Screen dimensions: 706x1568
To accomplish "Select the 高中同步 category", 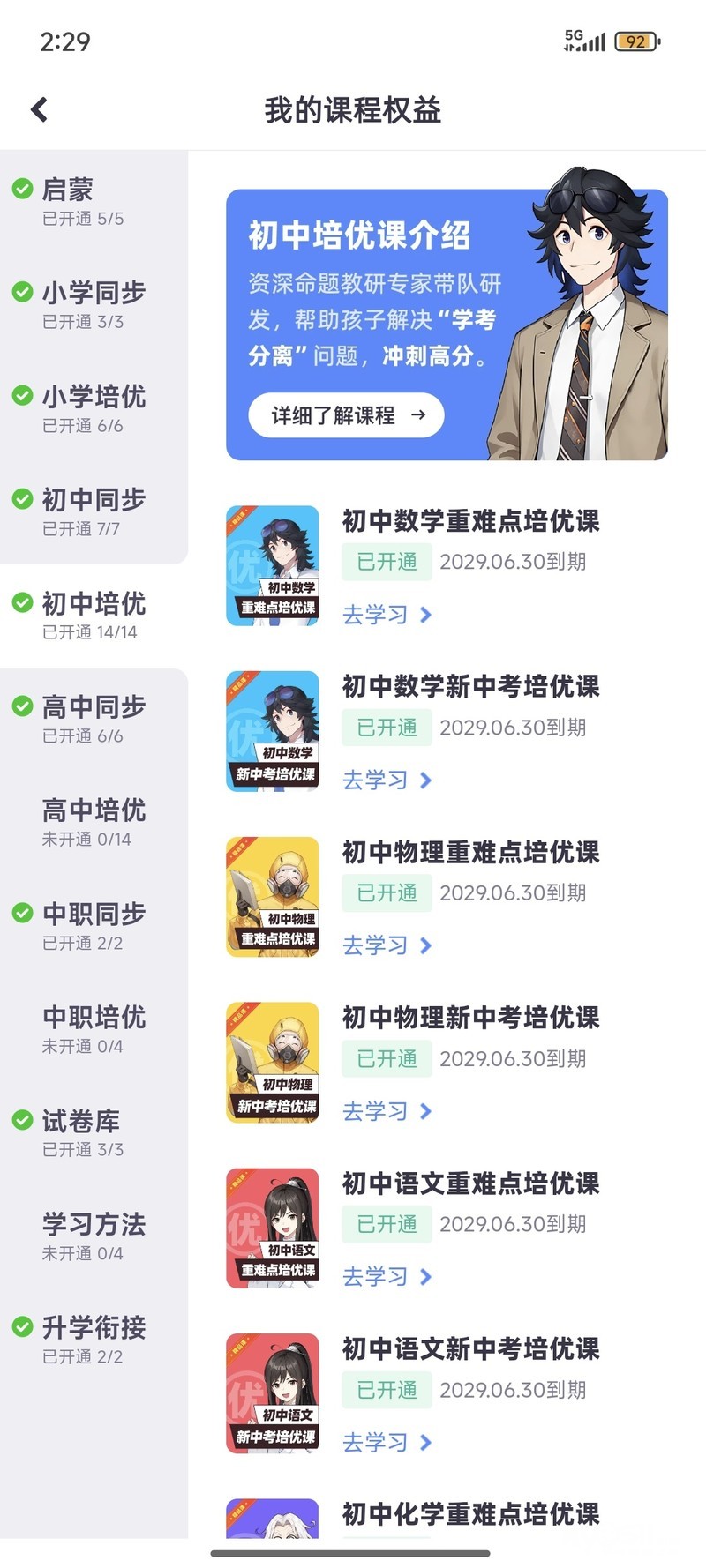I will pyautogui.click(x=93, y=719).
